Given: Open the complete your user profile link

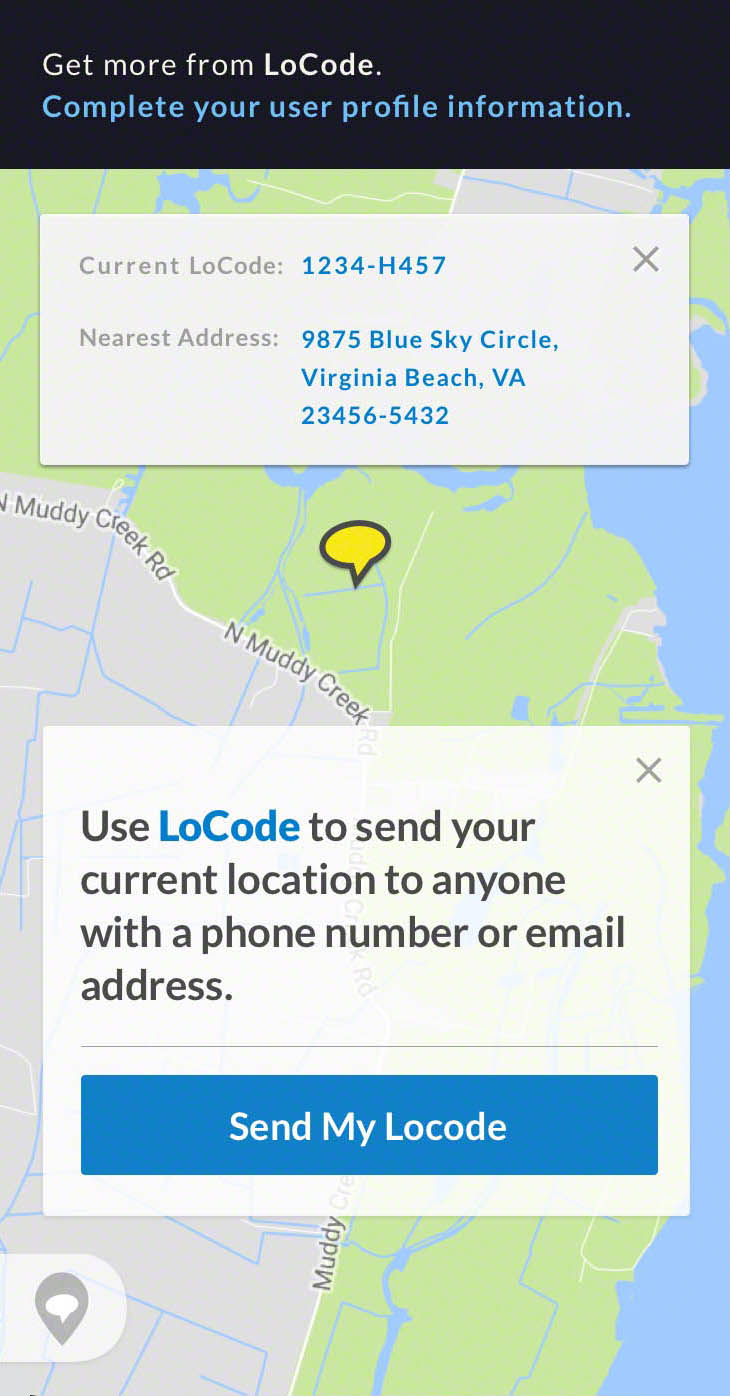Looking at the screenshot, I should (336, 107).
